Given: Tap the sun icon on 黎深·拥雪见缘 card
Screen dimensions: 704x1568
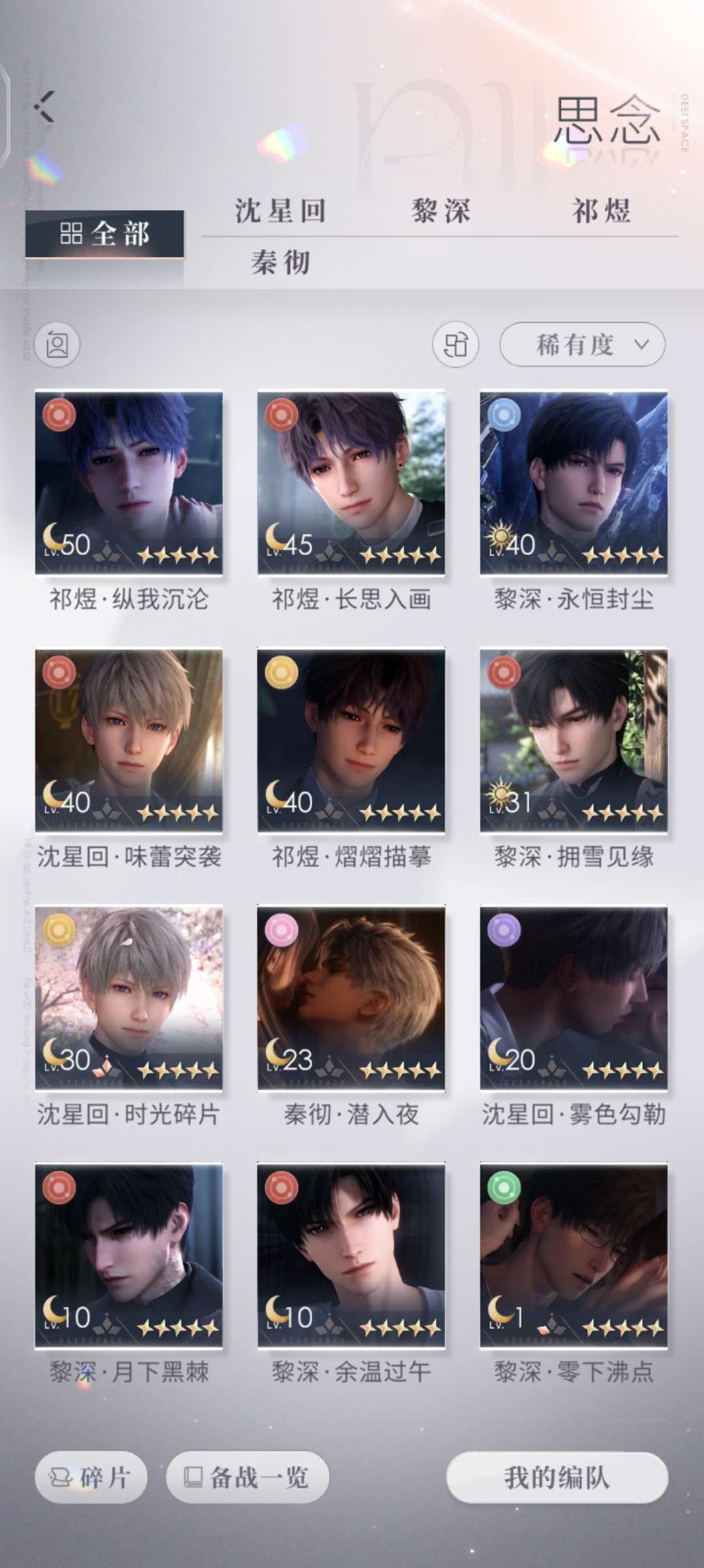Looking at the screenshot, I should tap(501, 792).
